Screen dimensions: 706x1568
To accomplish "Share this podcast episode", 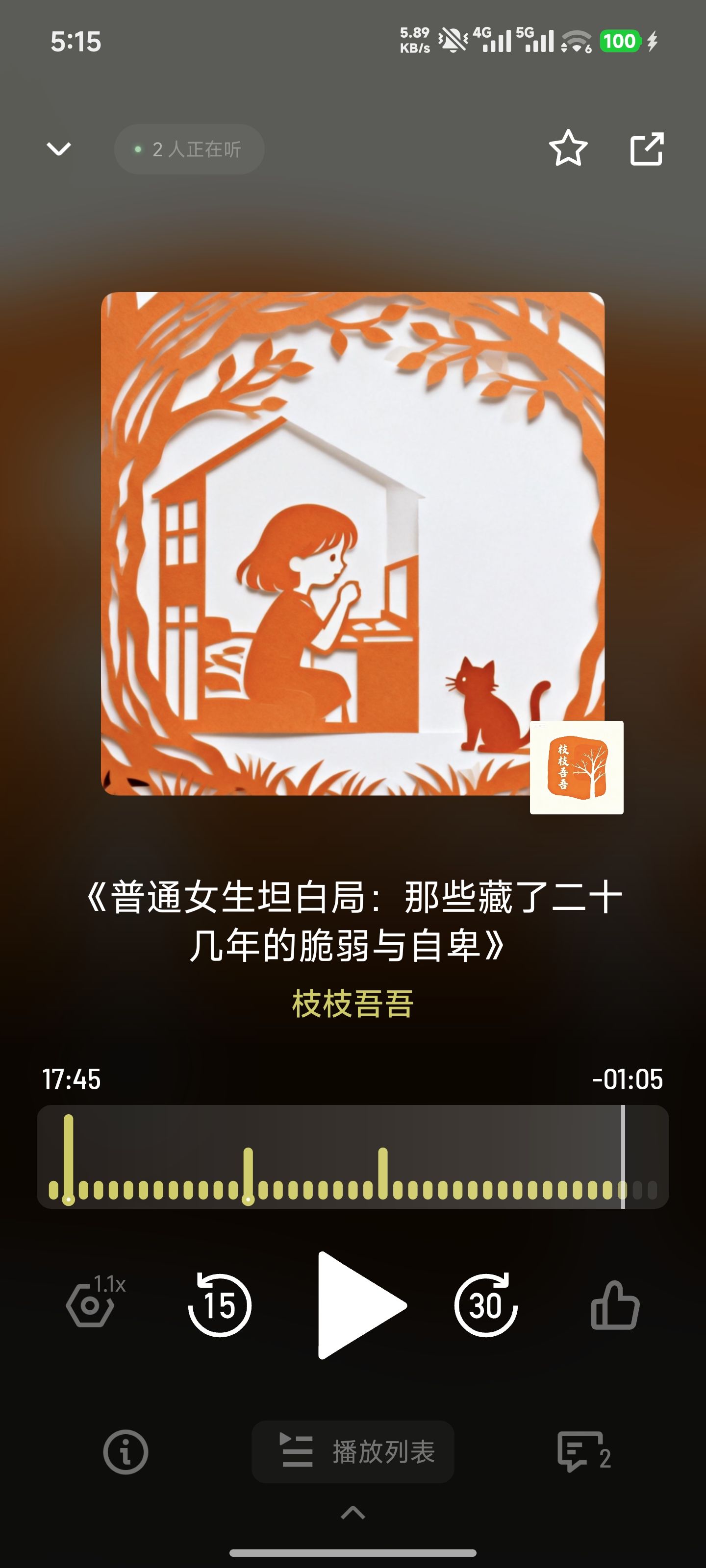I will pyautogui.click(x=646, y=148).
